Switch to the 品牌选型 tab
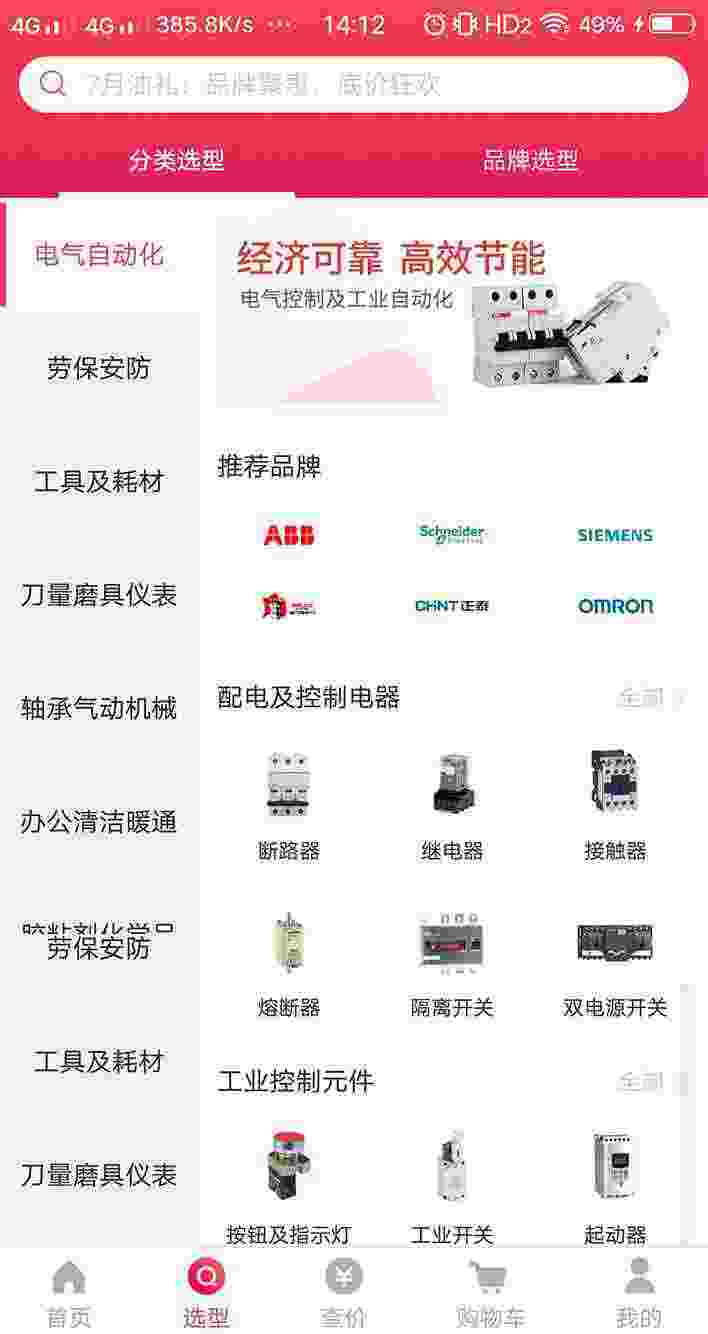Image resolution: width=708 pixels, height=1334 pixels. click(x=530, y=160)
